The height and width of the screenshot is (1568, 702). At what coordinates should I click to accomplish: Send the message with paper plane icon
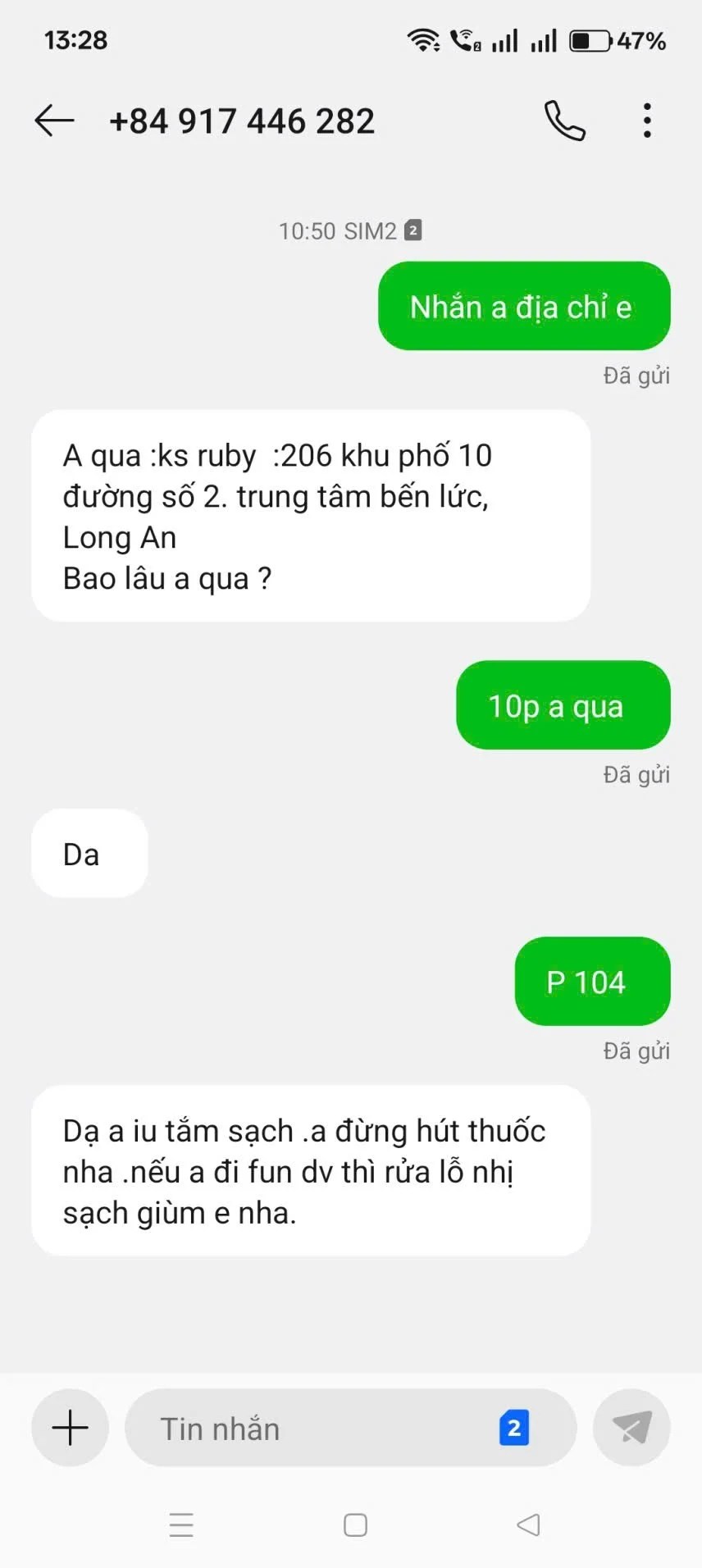pyautogui.click(x=631, y=1428)
